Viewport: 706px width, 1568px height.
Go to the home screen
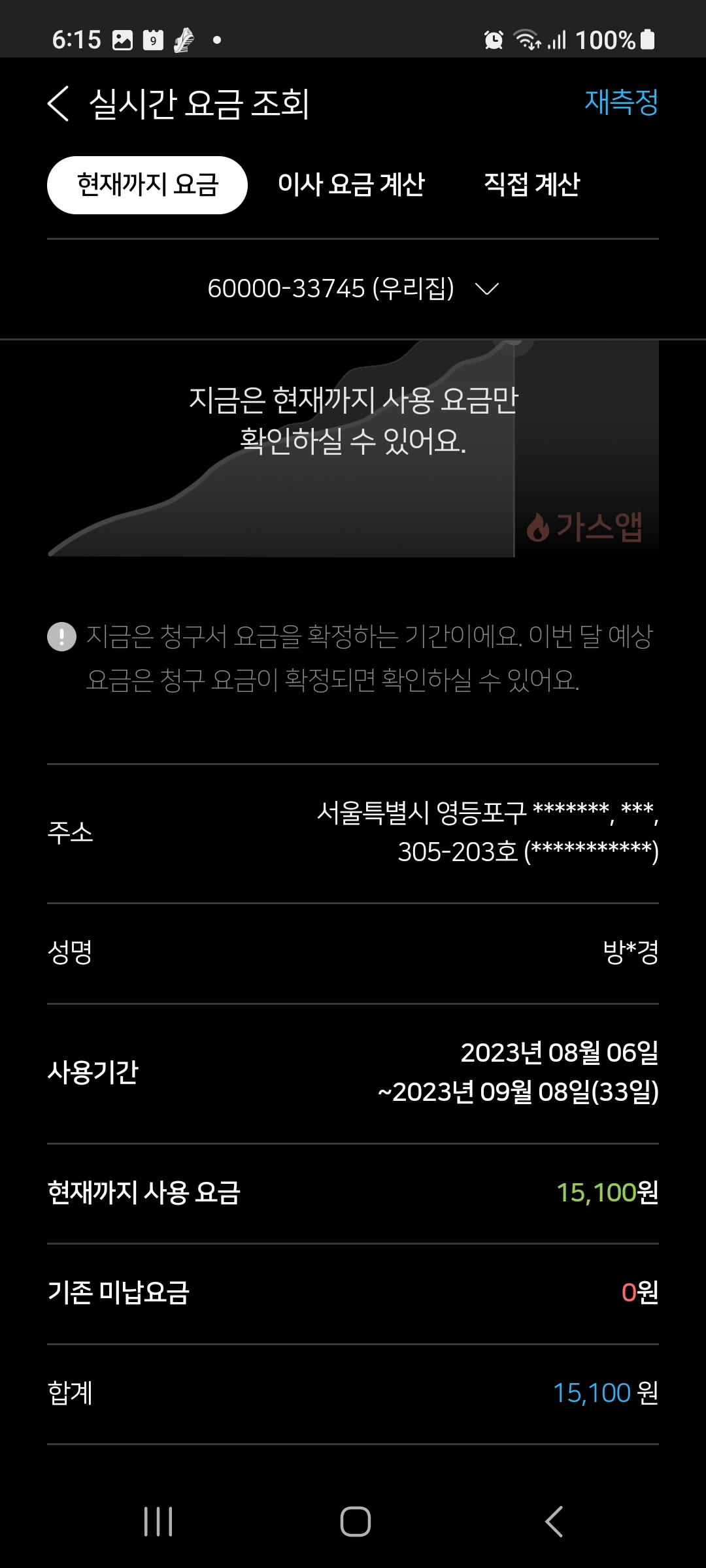click(356, 1522)
